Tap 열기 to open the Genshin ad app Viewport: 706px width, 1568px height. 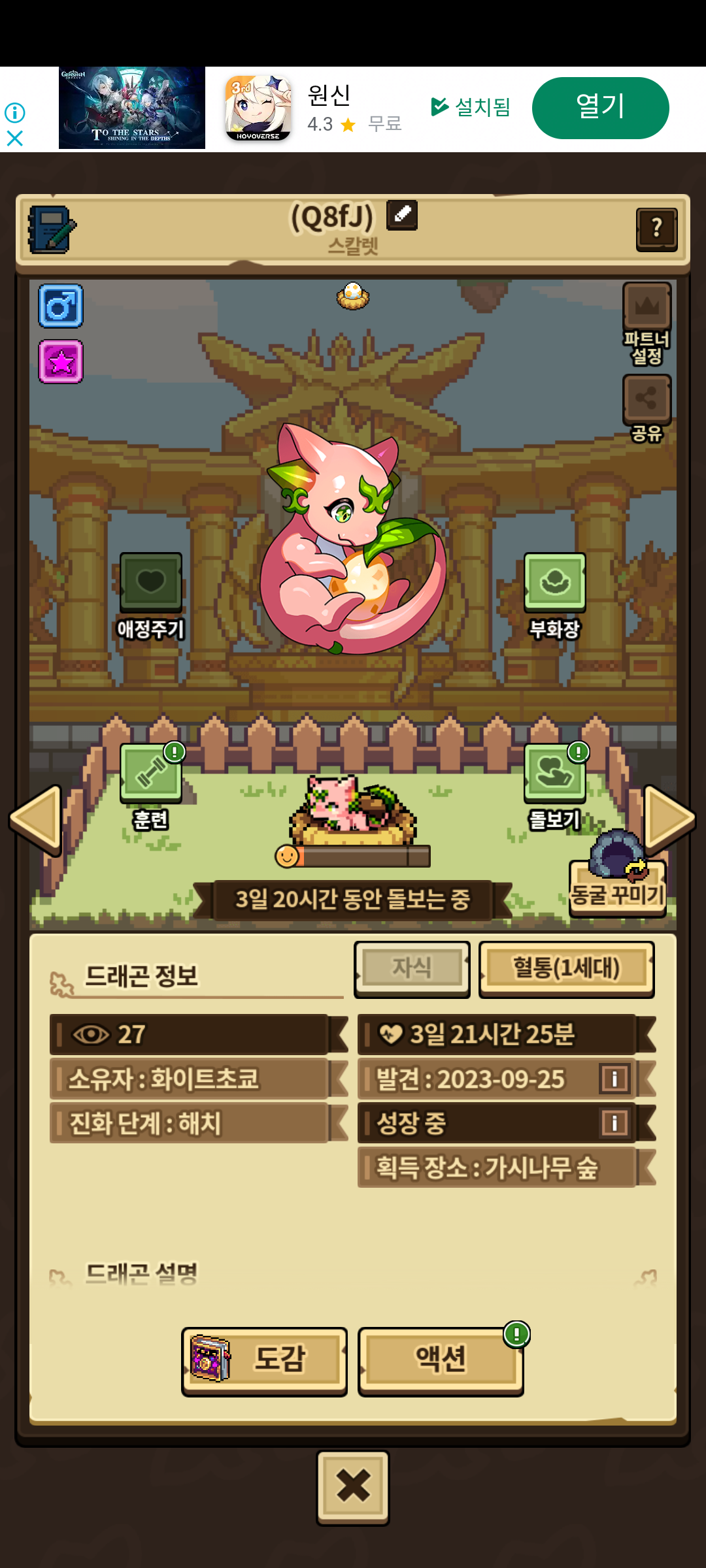(600, 108)
